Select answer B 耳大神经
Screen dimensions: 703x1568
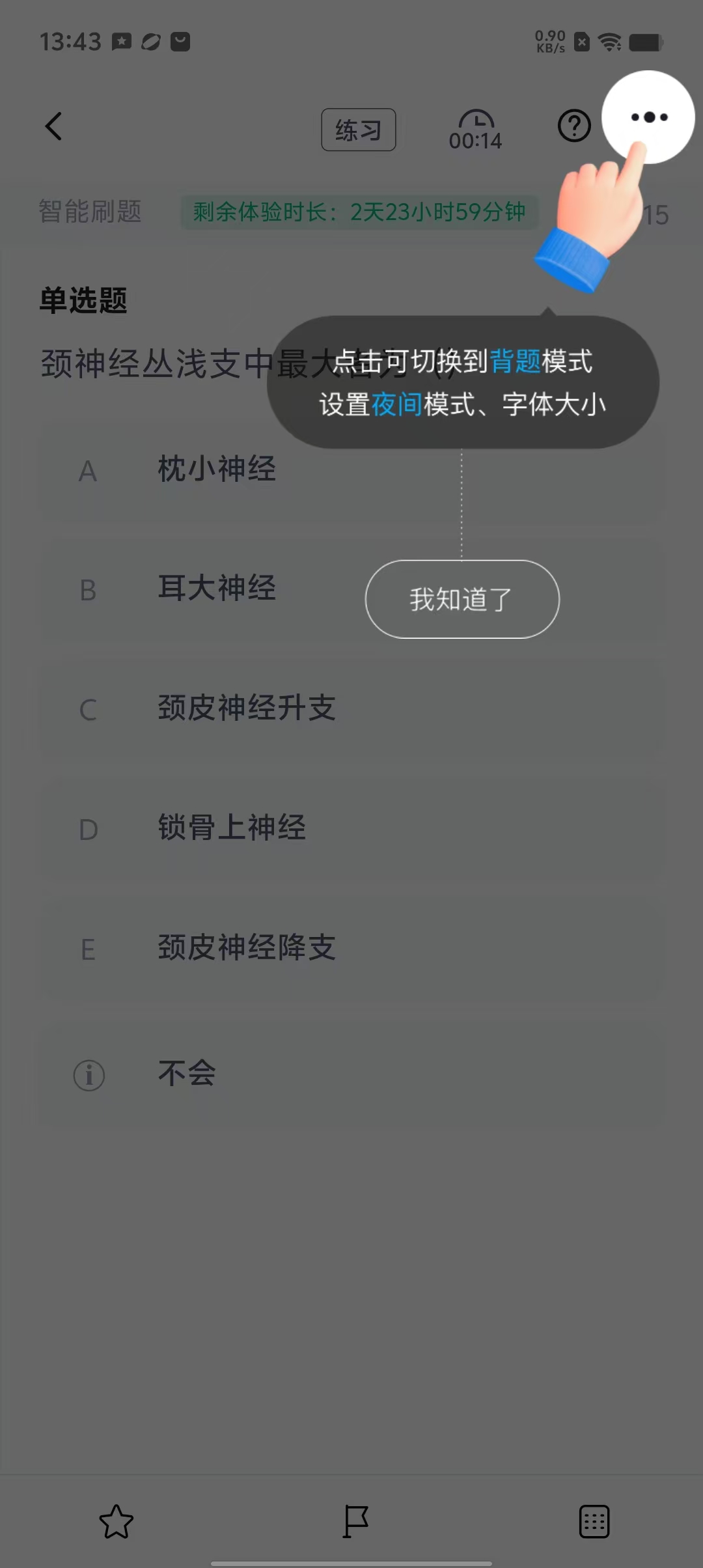pyautogui.click(x=216, y=589)
